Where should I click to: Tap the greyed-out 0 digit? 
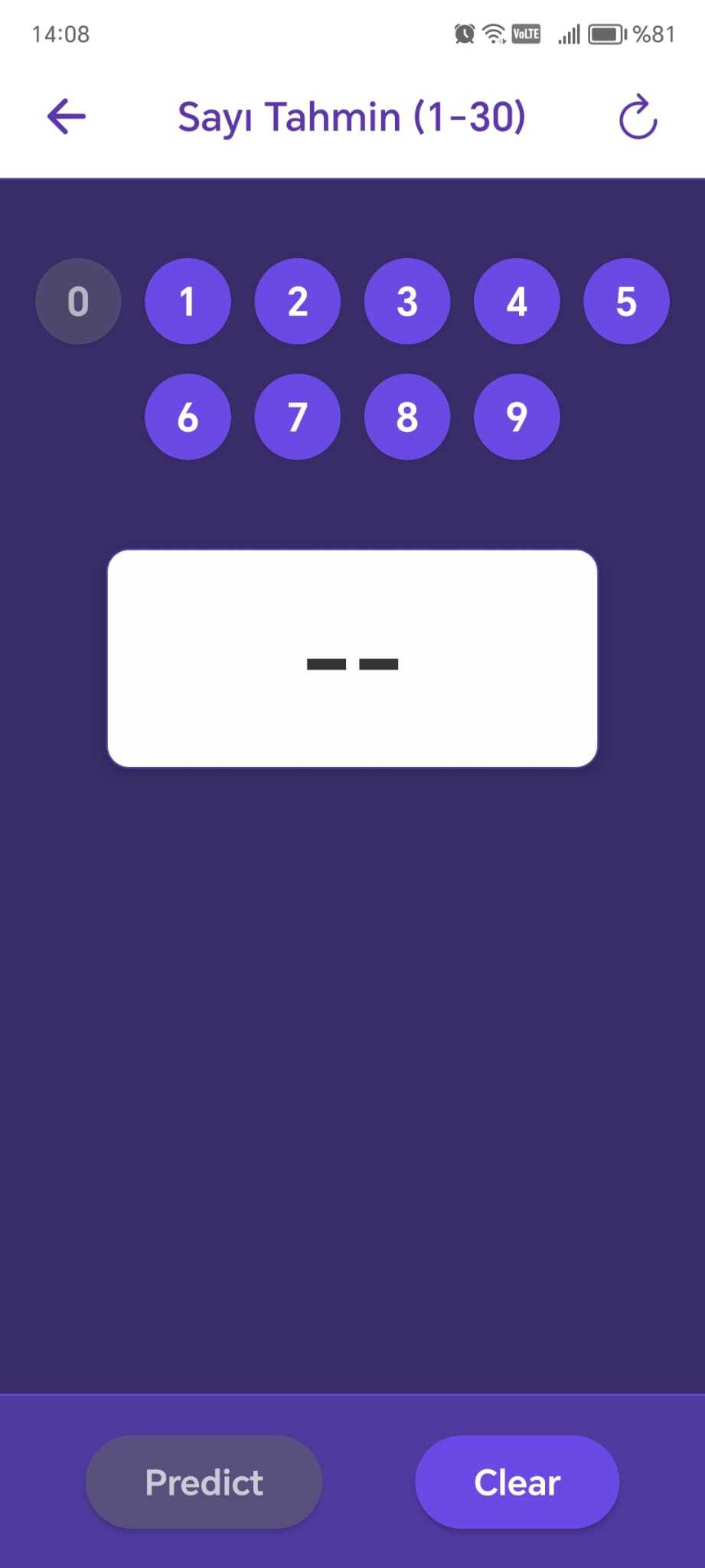click(78, 302)
